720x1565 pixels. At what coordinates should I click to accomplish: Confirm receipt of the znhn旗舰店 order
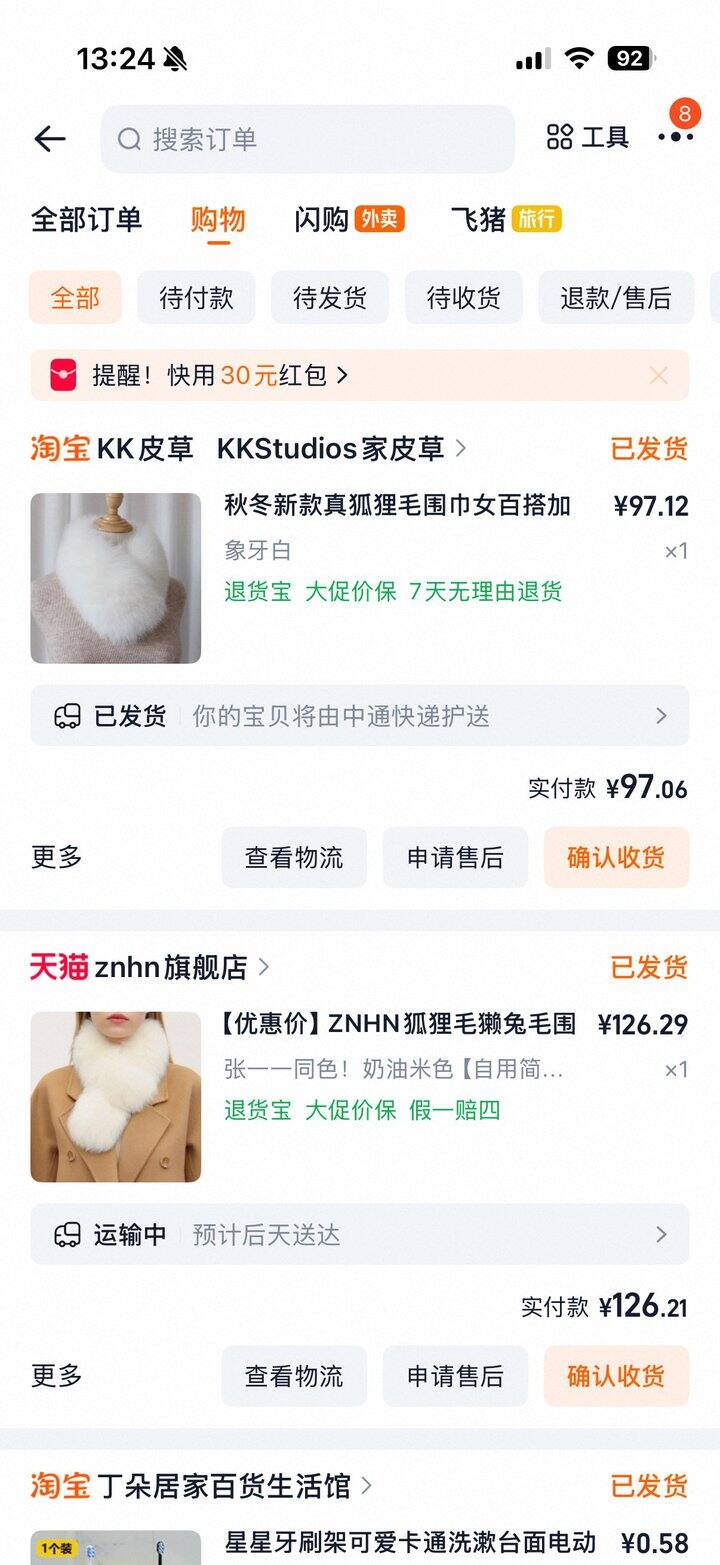pos(616,1376)
